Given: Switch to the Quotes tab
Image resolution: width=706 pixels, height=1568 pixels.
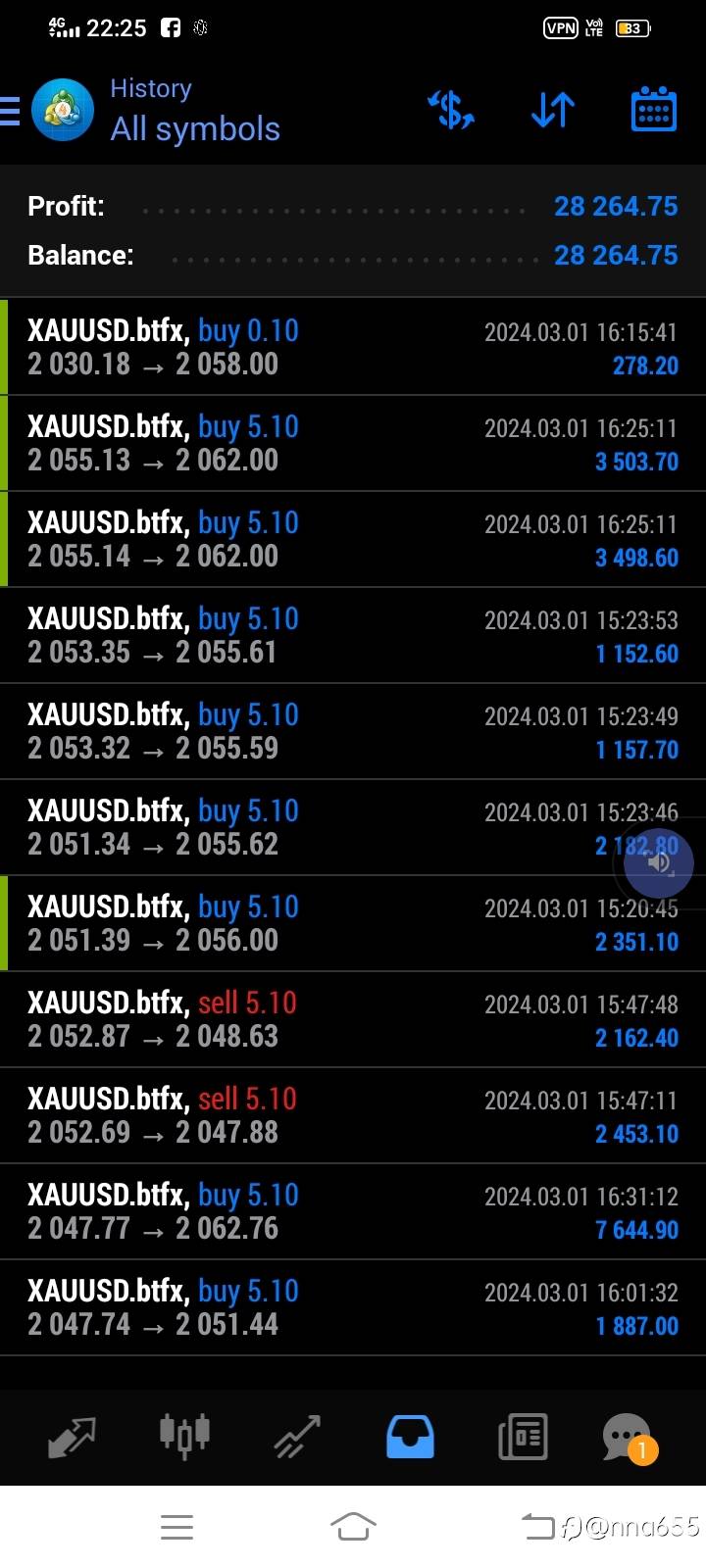Looking at the screenshot, I should click(72, 1437).
